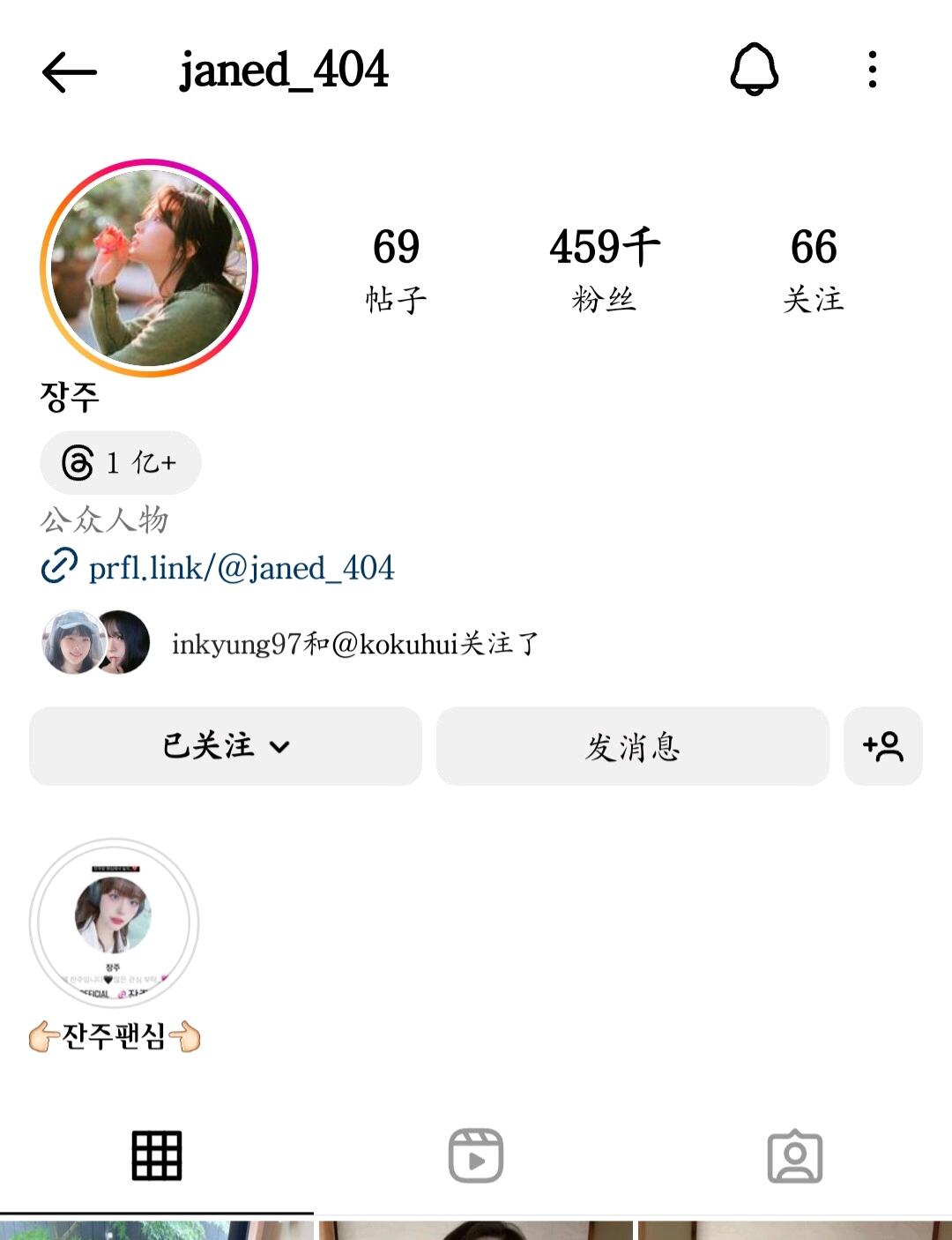Go back from janed_404 profile
Image resolution: width=952 pixels, height=1240 pixels.
(69, 71)
